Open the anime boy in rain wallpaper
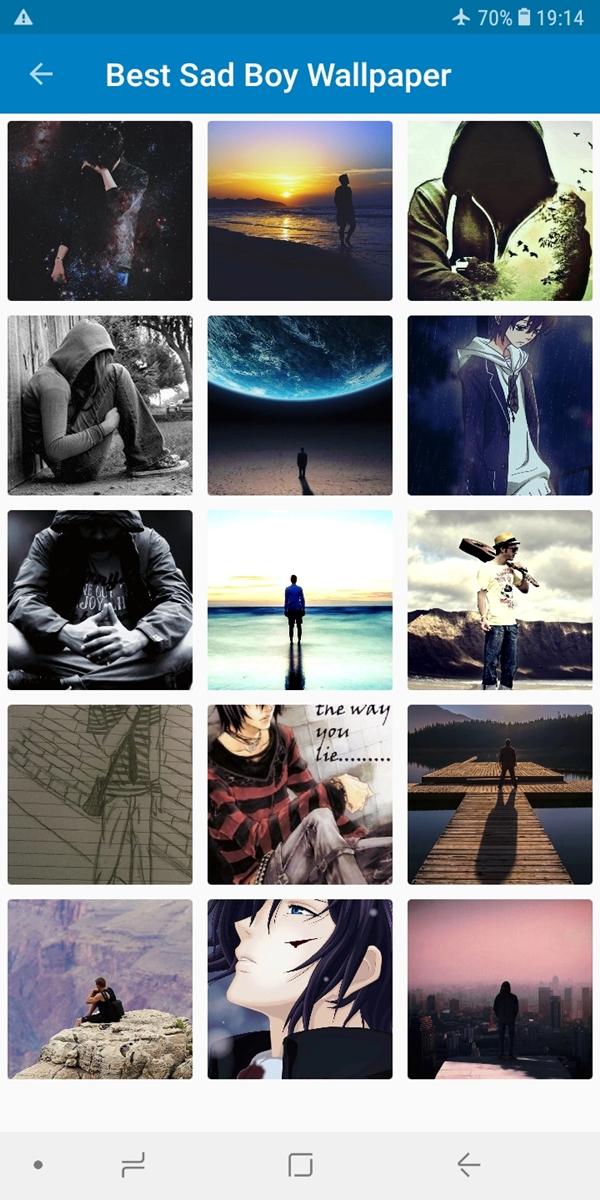This screenshot has height=1200, width=600. pos(500,405)
